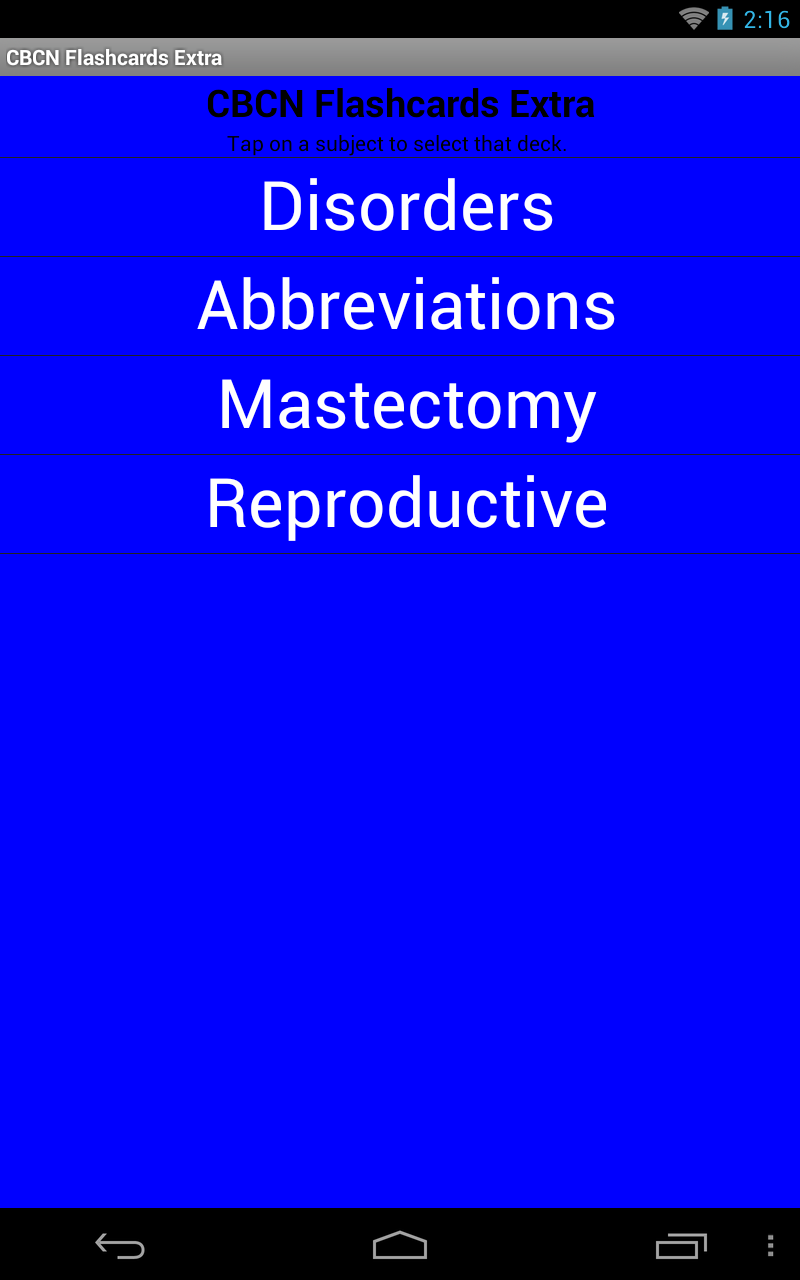Open the Disorders flashcard deck
The height and width of the screenshot is (1280, 800).
[x=406, y=207]
